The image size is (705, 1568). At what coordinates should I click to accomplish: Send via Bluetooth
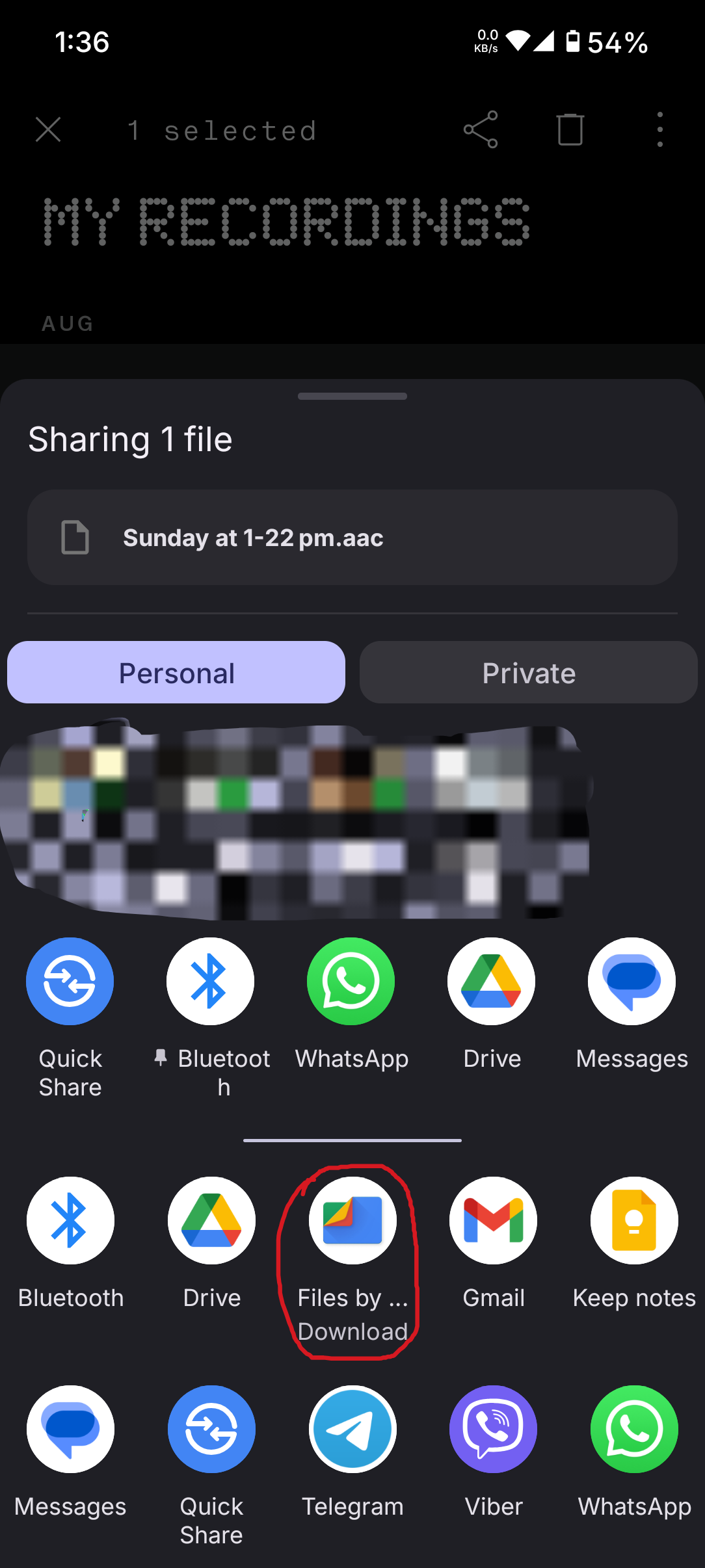(70, 1220)
